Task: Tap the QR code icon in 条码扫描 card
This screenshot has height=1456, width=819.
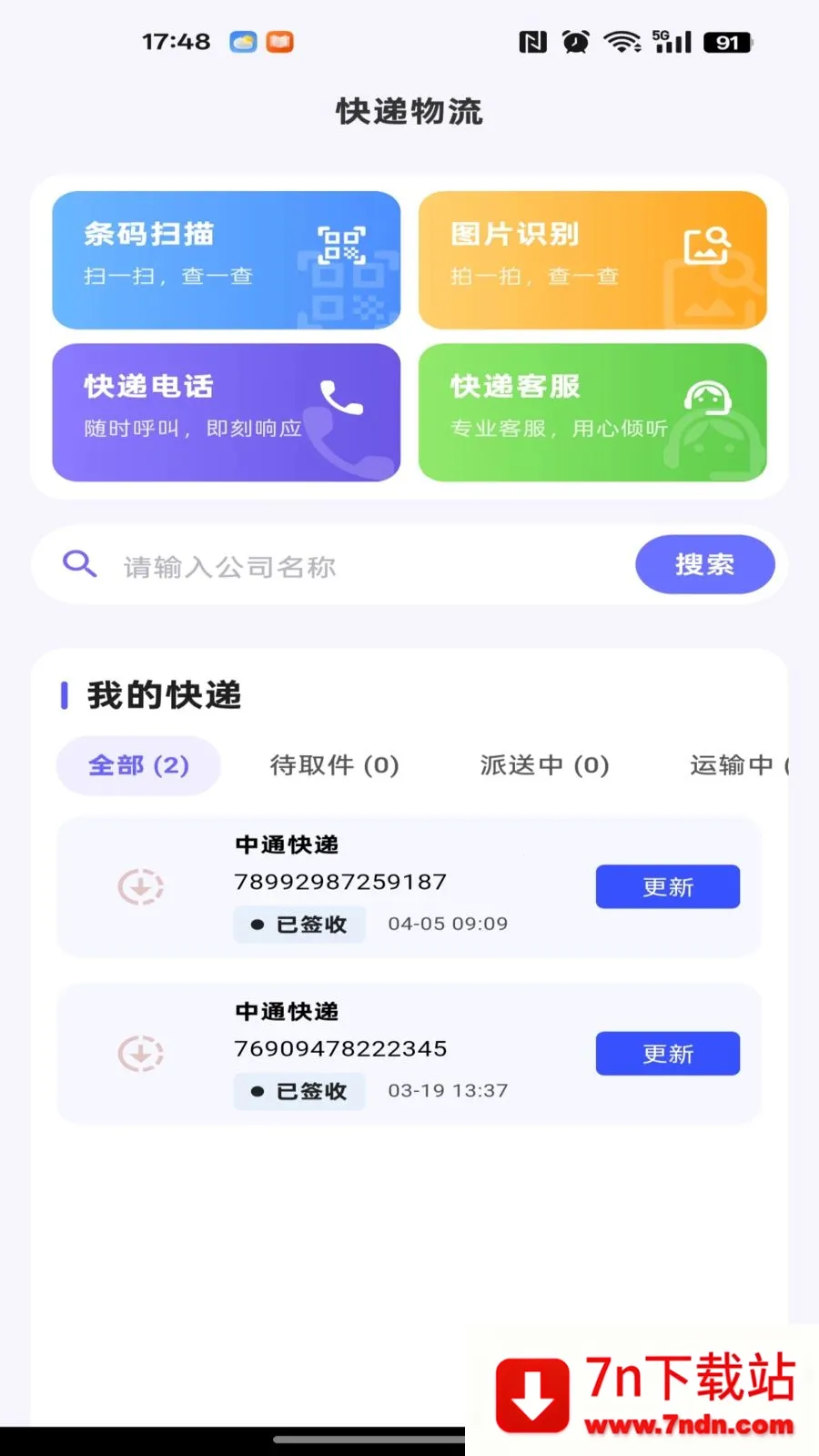Action: pyautogui.click(x=340, y=242)
